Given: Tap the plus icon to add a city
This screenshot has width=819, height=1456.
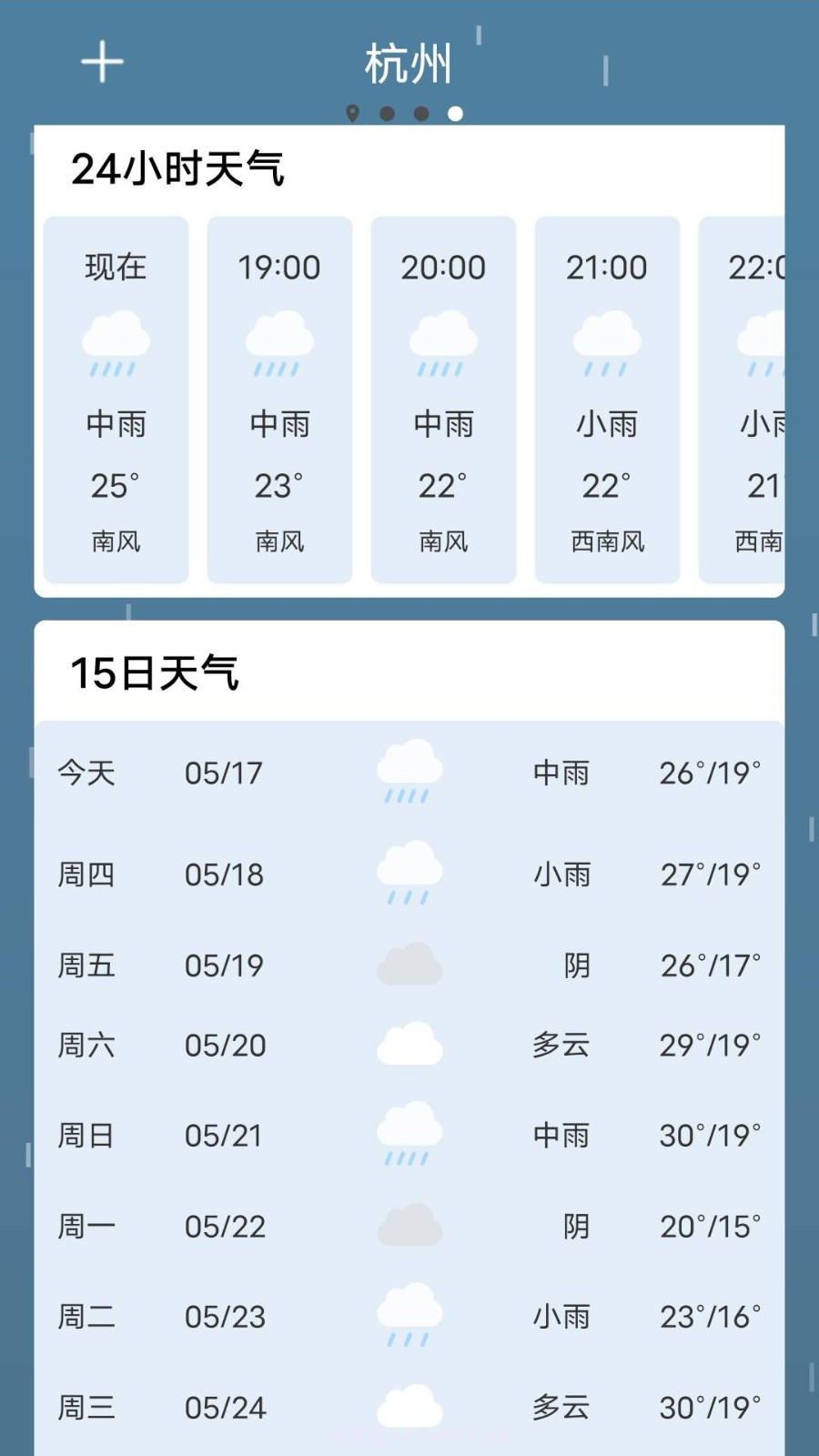Looking at the screenshot, I should [100, 60].
